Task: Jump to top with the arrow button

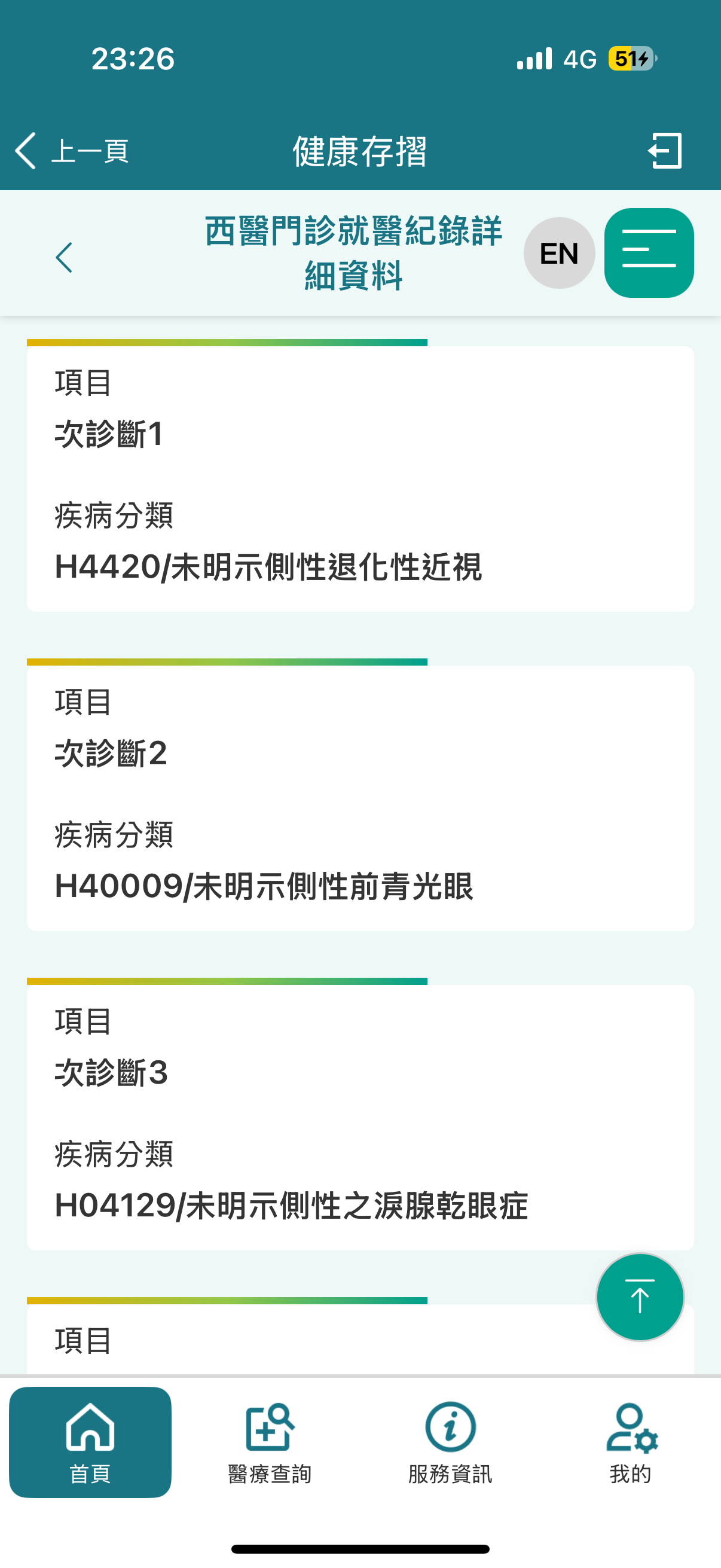Action: 640,1297
